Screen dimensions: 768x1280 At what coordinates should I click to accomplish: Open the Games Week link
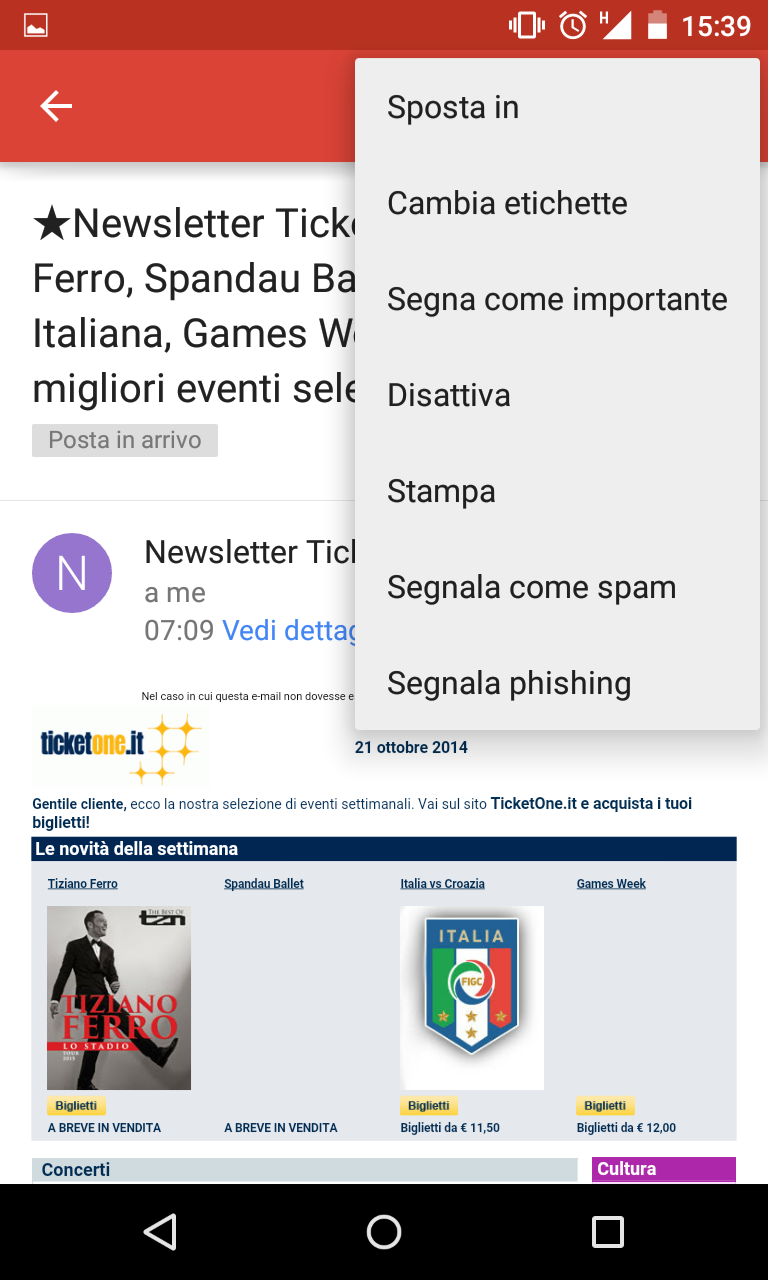click(x=611, y=884)
